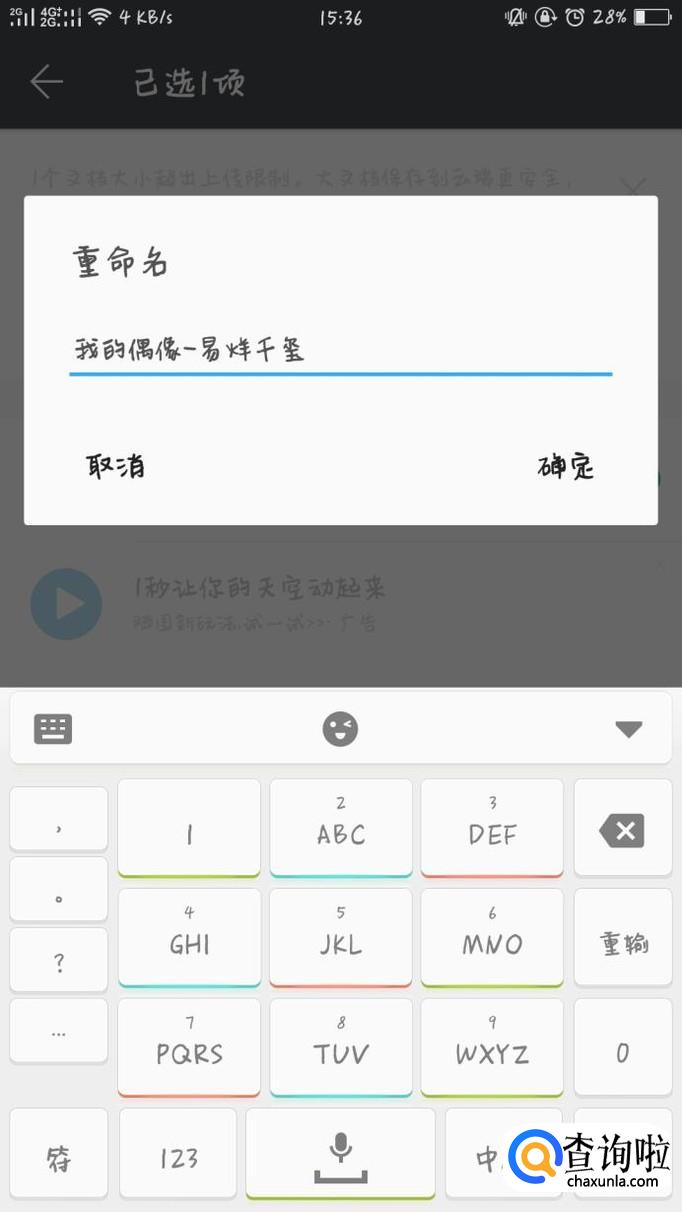Screen dimensions: 682x1212
Task: Tap the 重输 re-enter key
Action: point(624,943)
